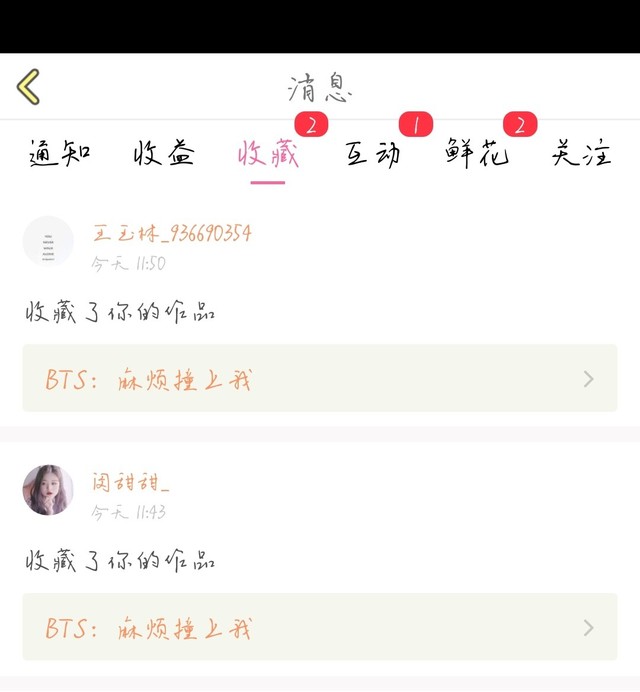Open BTS:麻烦撞上我 collected by 王玉林_936690354
The width and height of the screenshot is (640, 692).
[320, 379]
